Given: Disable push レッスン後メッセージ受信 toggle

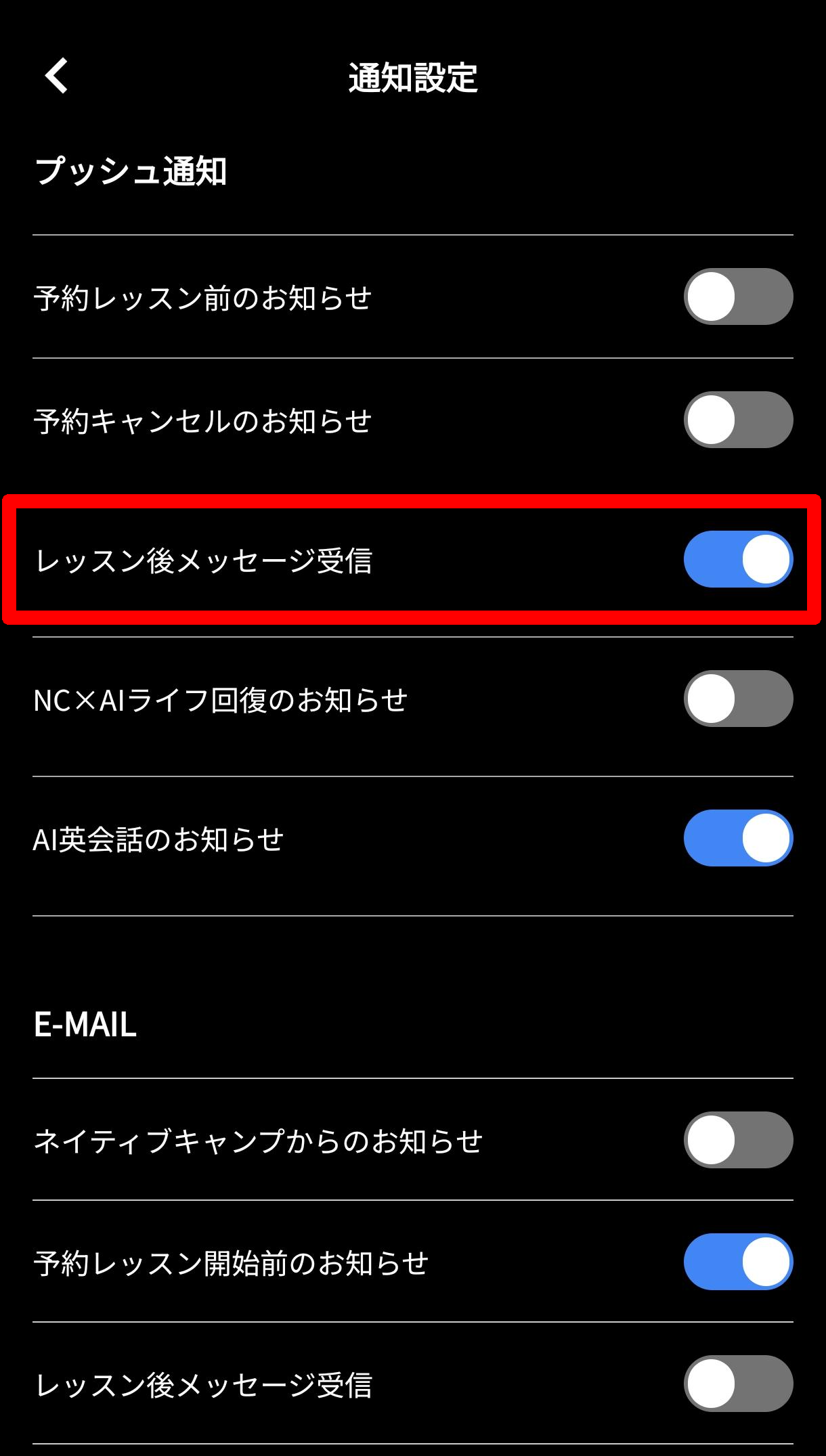Looking at the screenshot, I should tap(738, 559).
